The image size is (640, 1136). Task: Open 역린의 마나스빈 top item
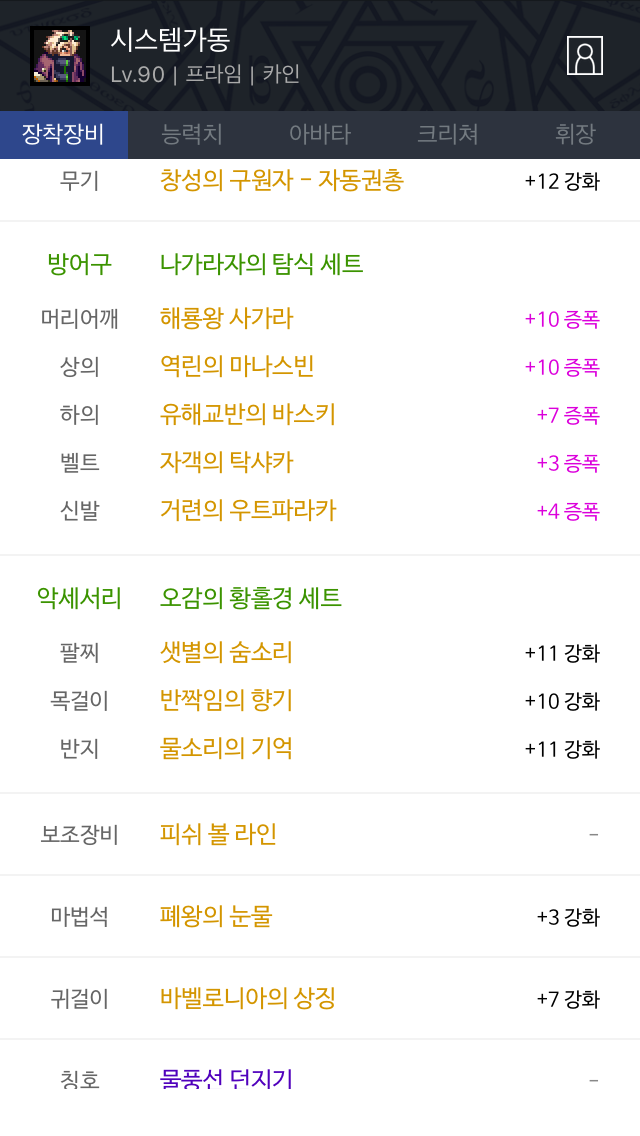click(x=237, y=367)
